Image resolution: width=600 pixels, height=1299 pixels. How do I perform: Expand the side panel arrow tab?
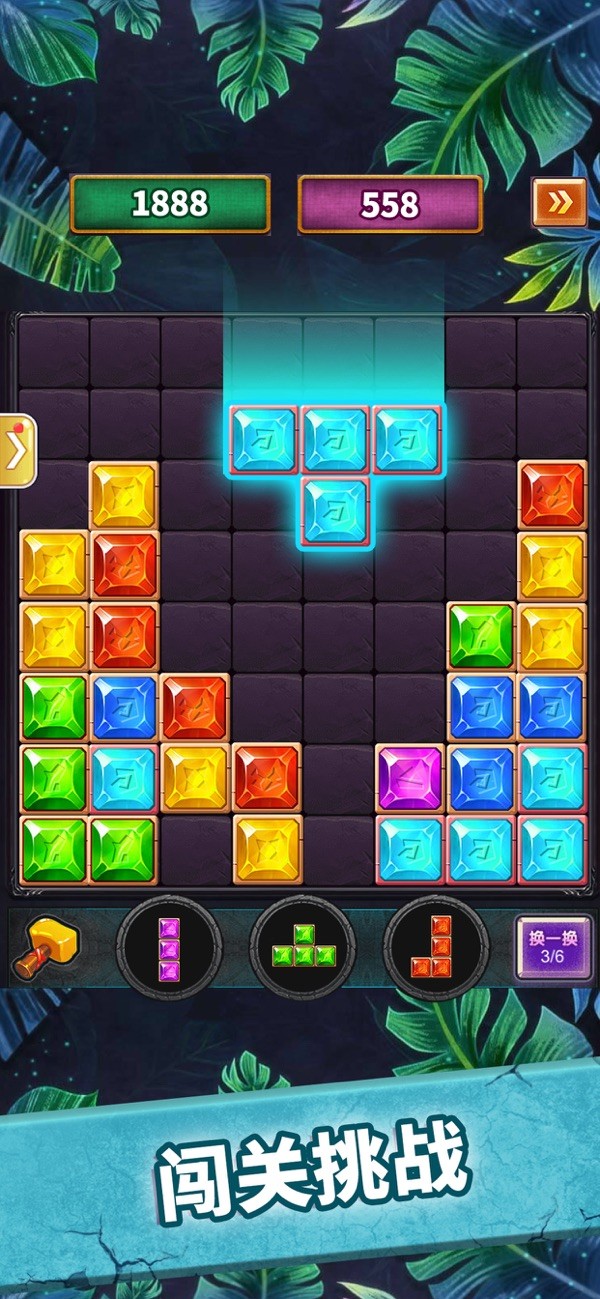[18, 452]
